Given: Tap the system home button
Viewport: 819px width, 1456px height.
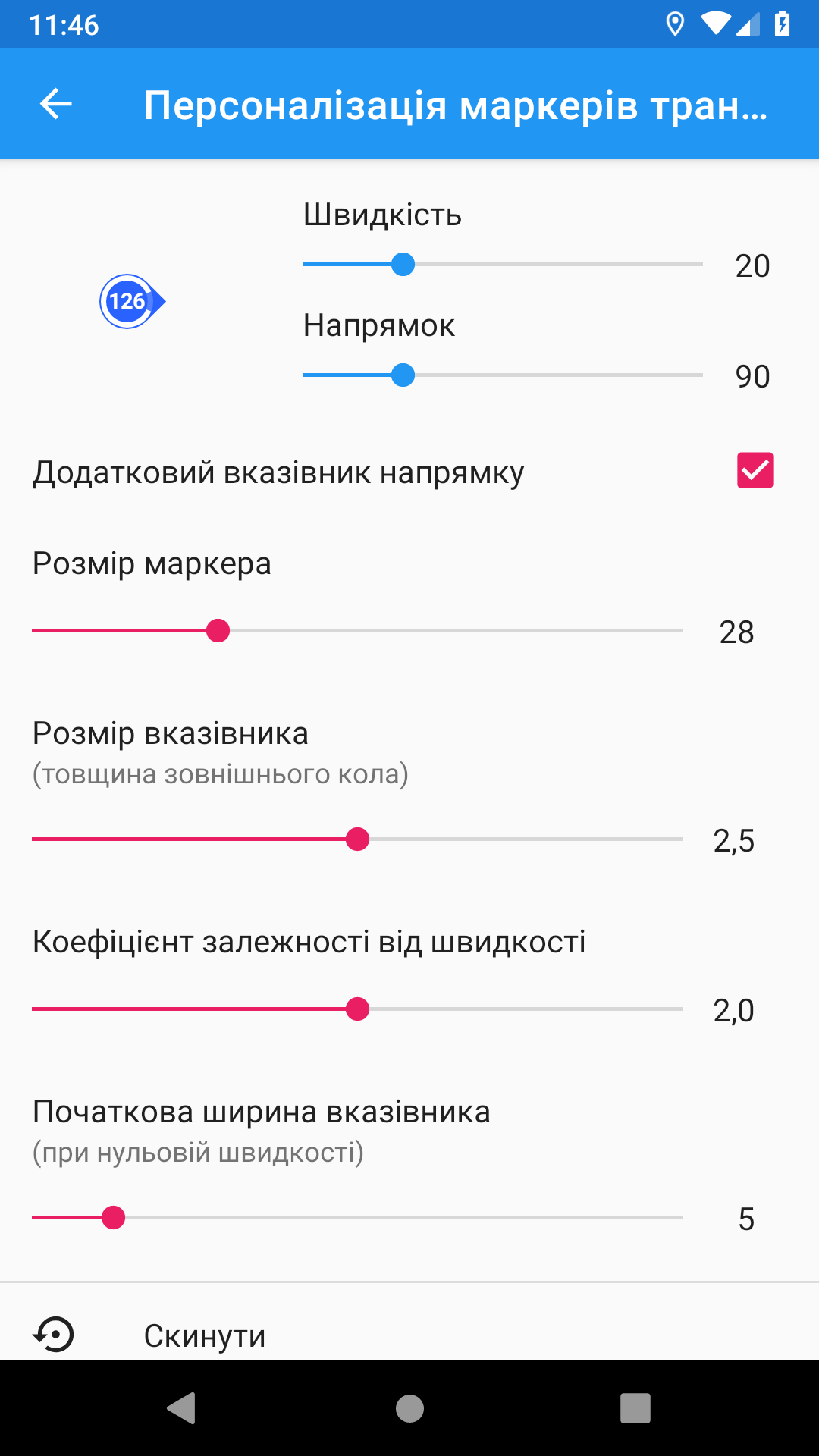Looking at the screenshot, I should [409, 1408].
